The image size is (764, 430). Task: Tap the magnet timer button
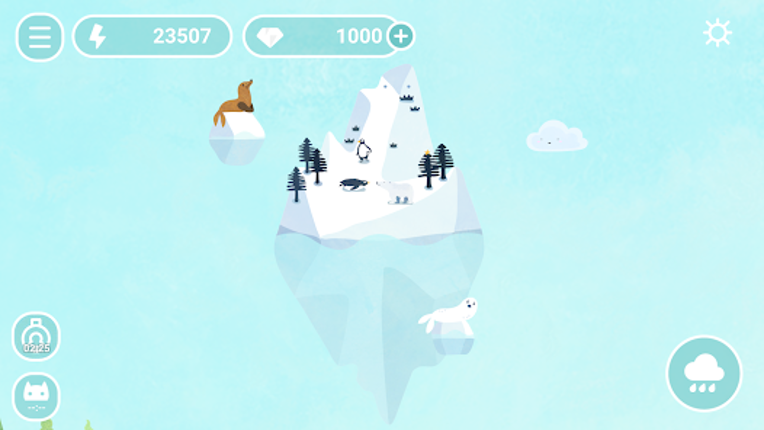36,336
